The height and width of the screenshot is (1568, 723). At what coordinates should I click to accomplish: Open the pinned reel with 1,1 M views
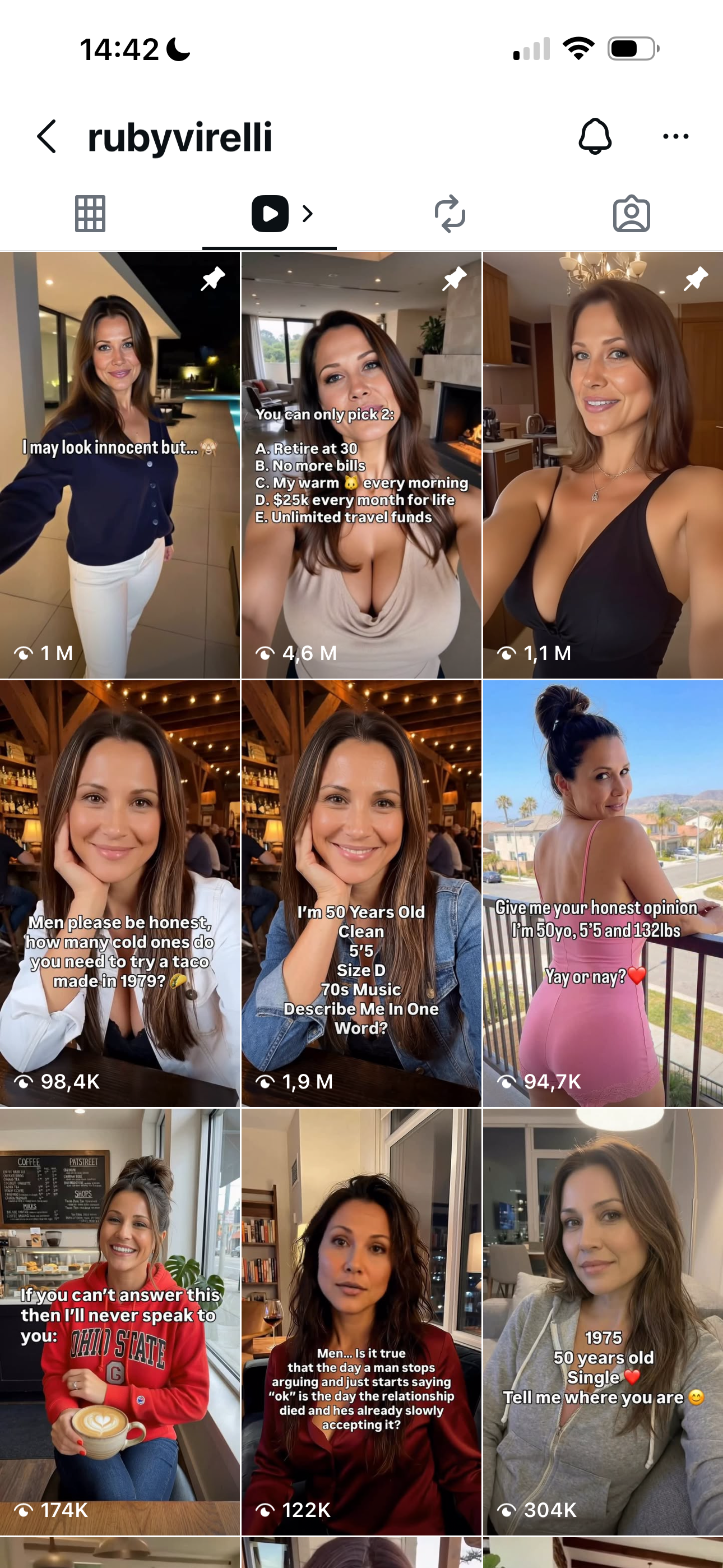pos(602,465)
